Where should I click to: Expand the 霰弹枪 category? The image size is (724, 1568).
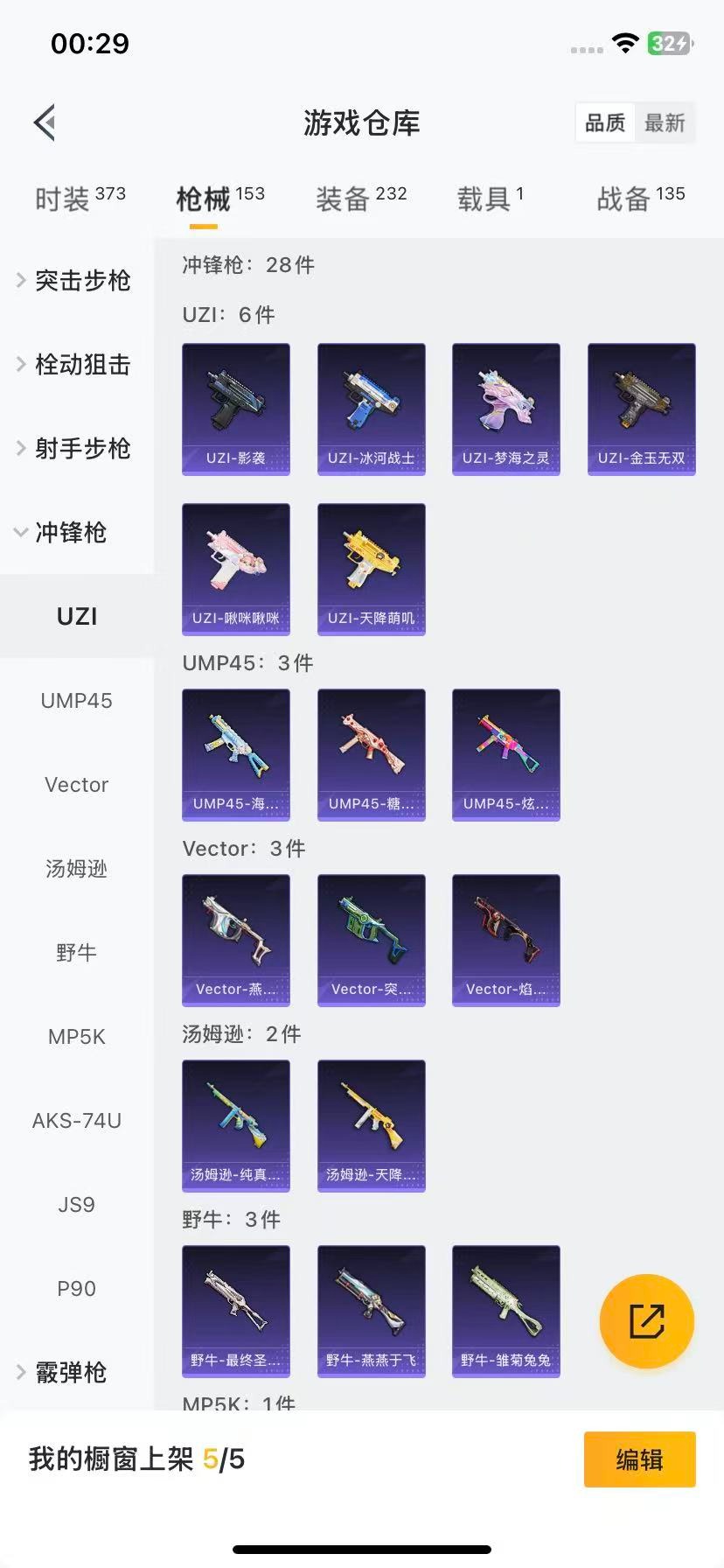(68, 1373)
